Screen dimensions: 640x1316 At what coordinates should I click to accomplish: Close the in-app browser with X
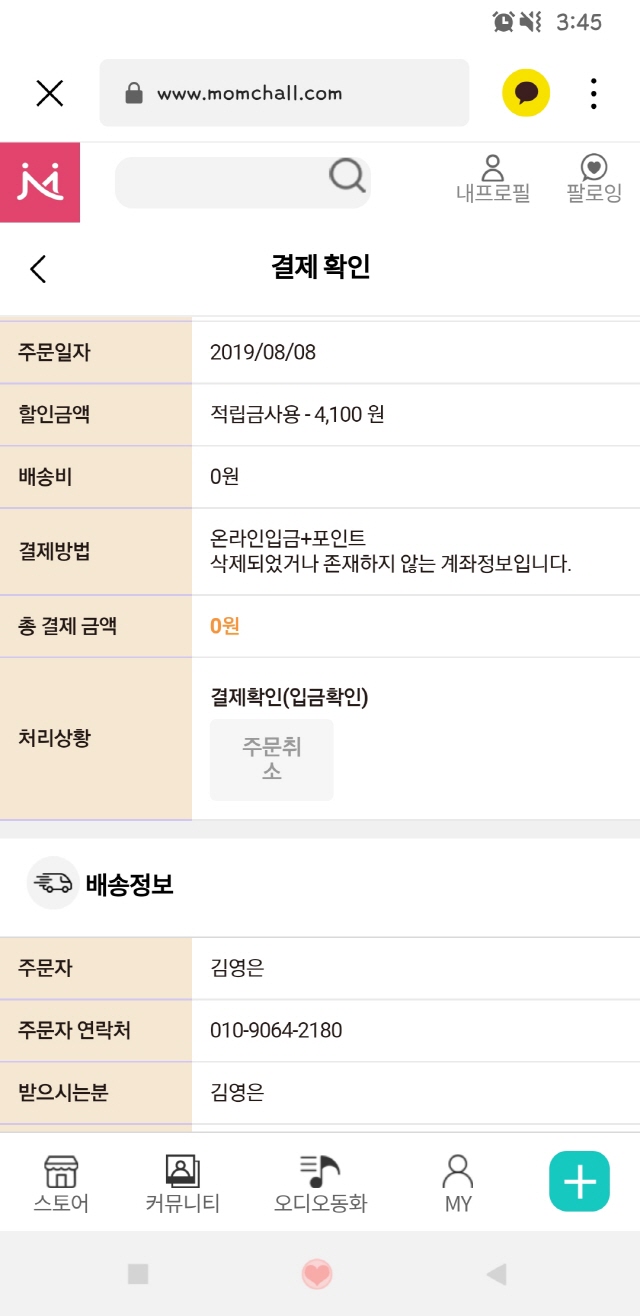pos(49,93)
